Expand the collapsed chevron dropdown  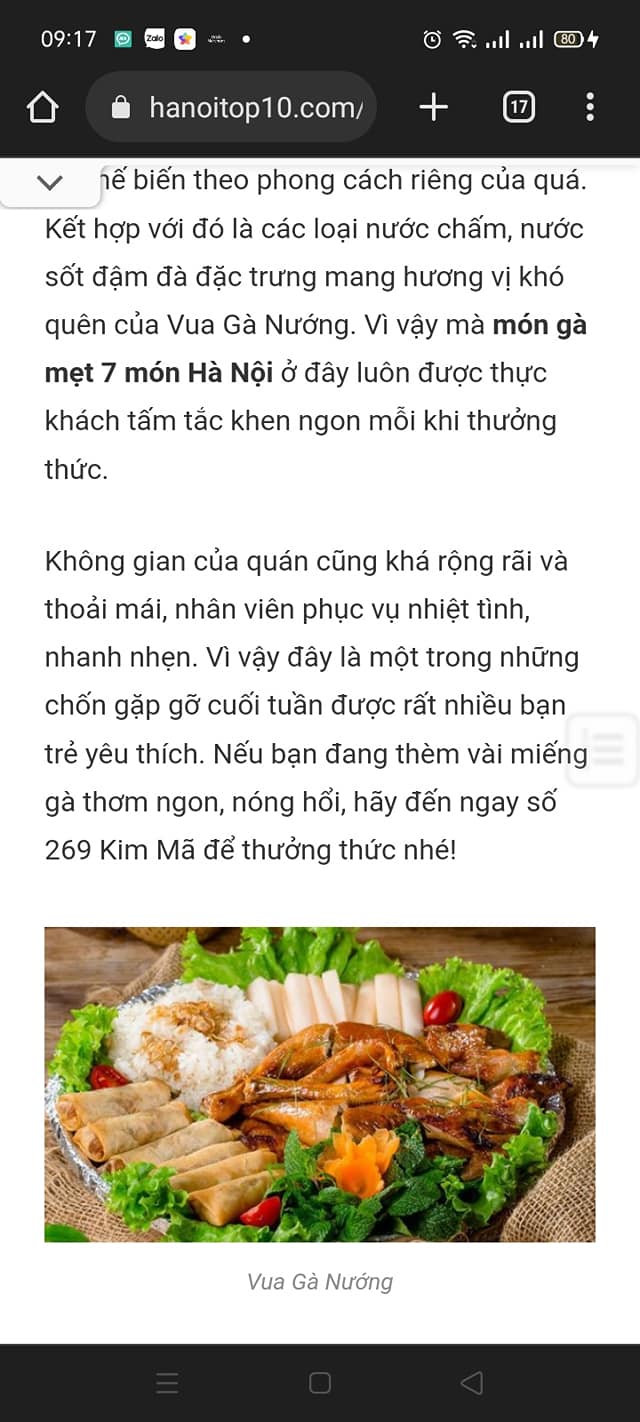(x=49, y=182)
